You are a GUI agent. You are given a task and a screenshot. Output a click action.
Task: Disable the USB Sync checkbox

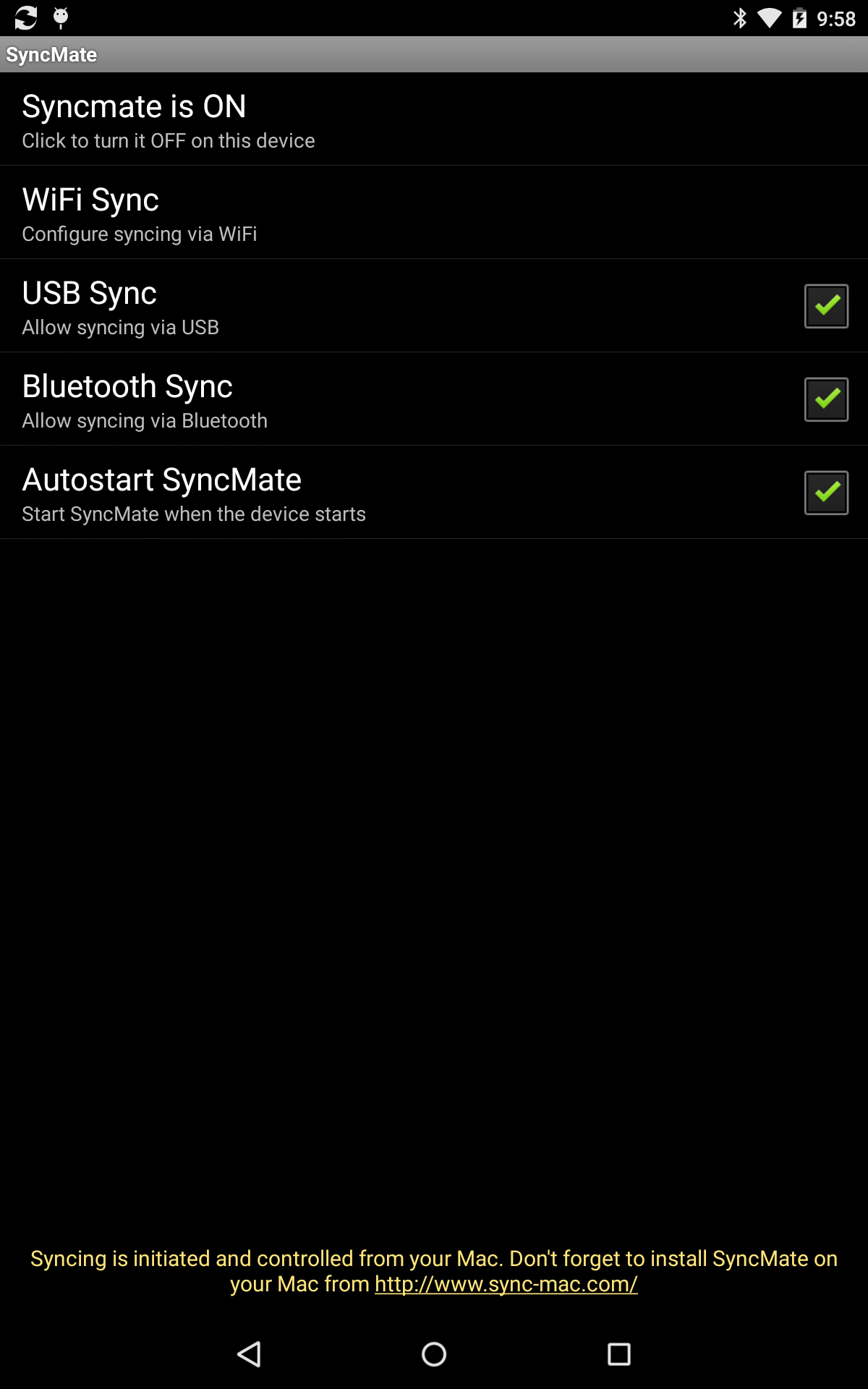tap(825, 305)
